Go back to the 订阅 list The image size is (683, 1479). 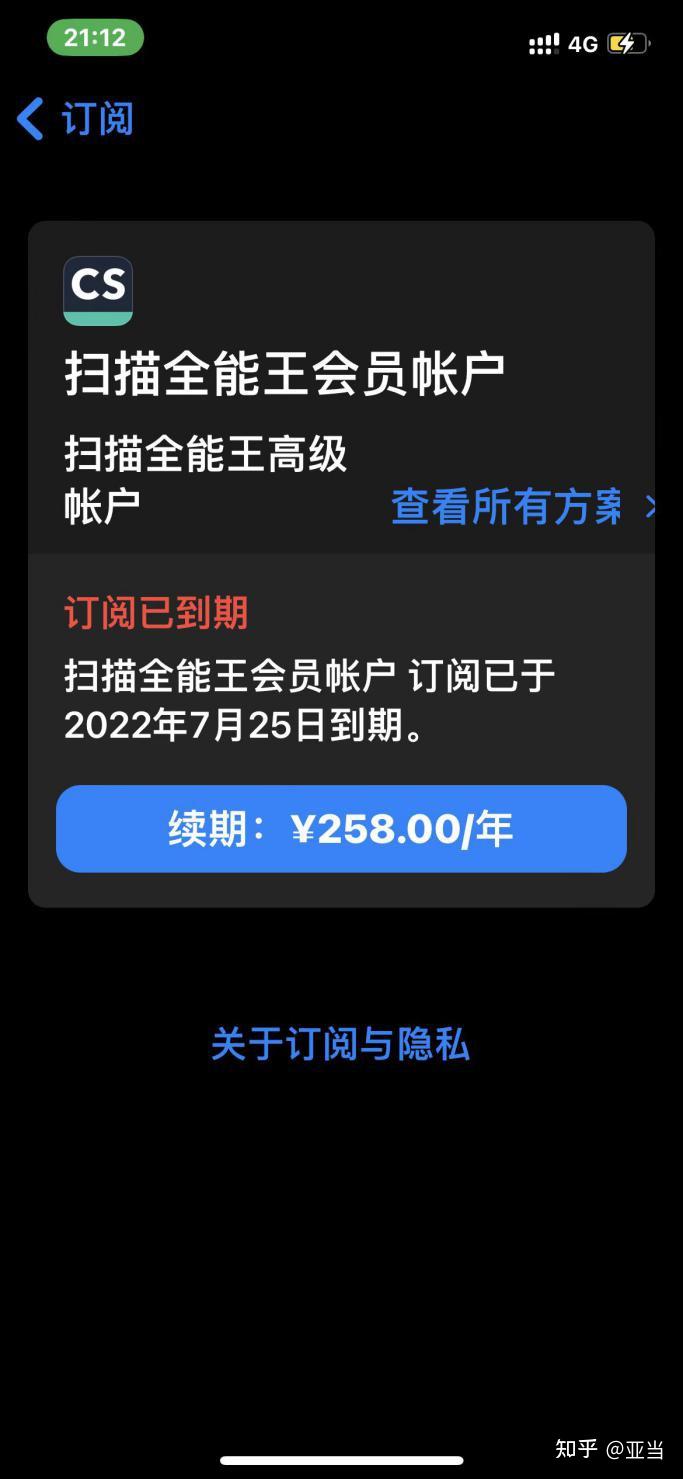coord(74,119)
